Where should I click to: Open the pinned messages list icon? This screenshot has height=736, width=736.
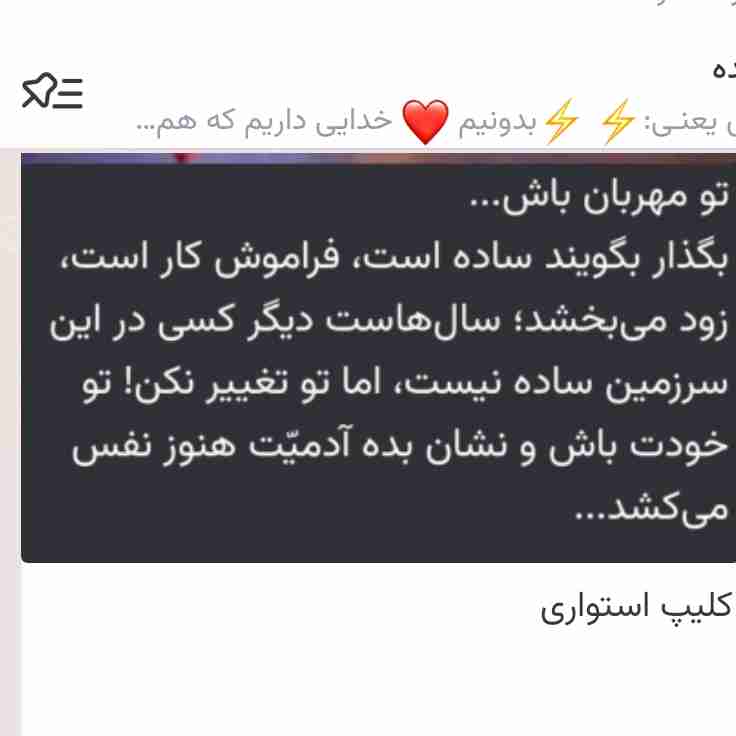(x=52, y=93)
